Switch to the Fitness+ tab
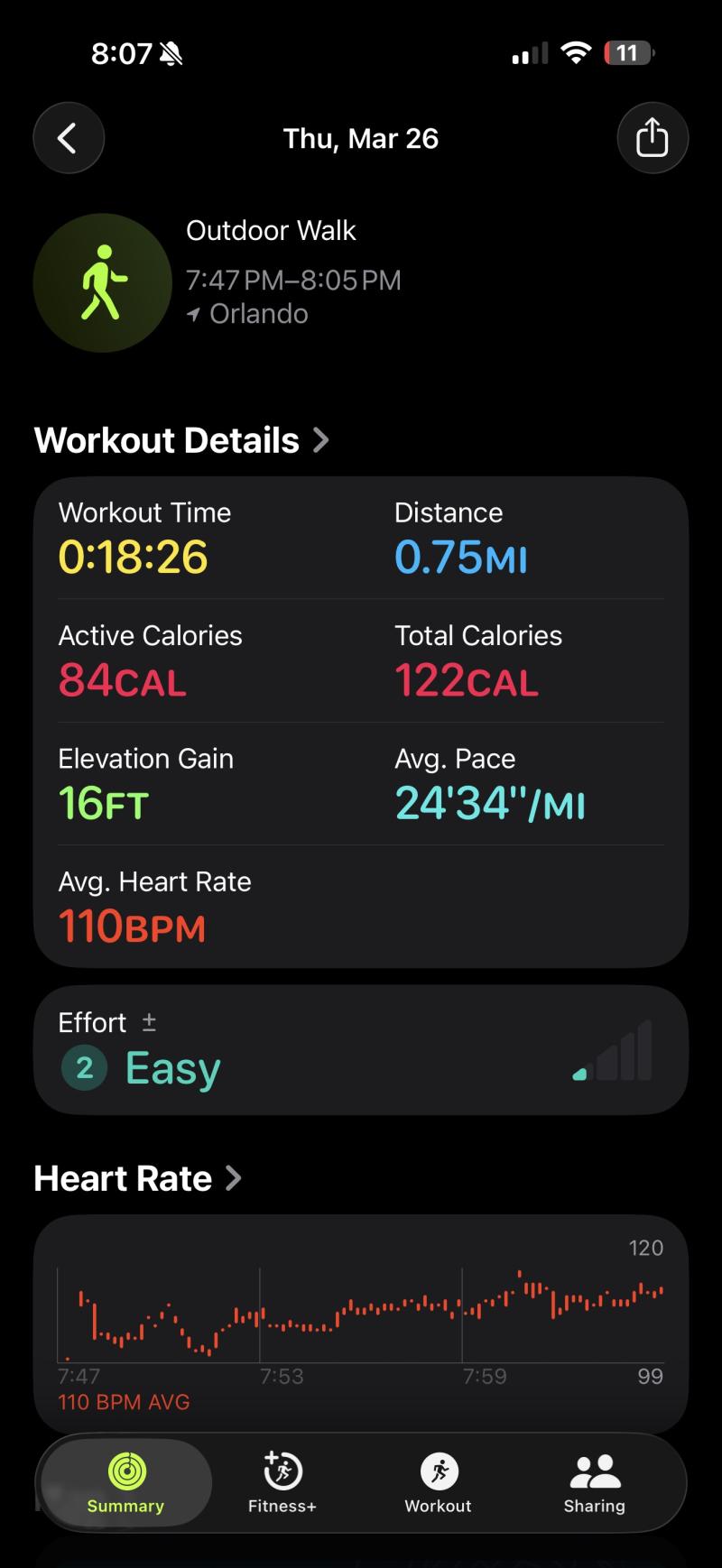This screenshot has height=1568, width=722. pyautogui.click(x=282, y=1483)
